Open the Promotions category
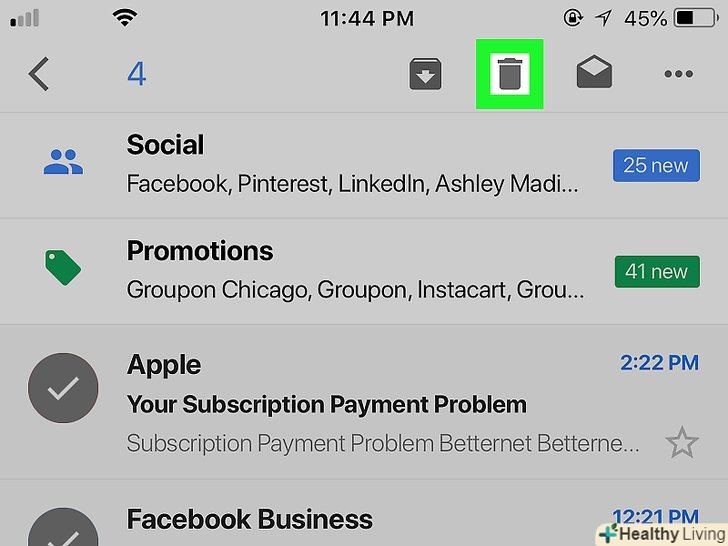 350,270
